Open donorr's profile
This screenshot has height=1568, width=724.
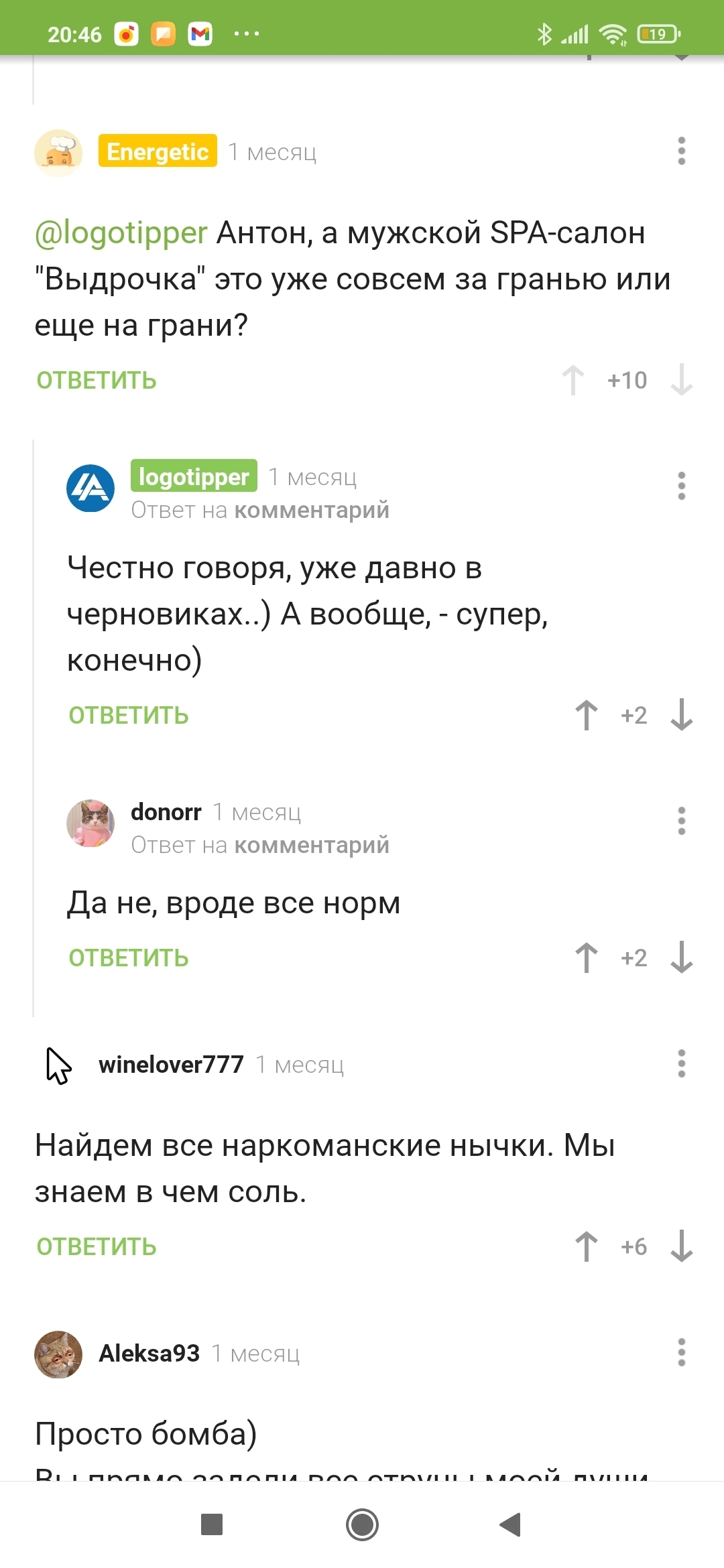(166, 812)
